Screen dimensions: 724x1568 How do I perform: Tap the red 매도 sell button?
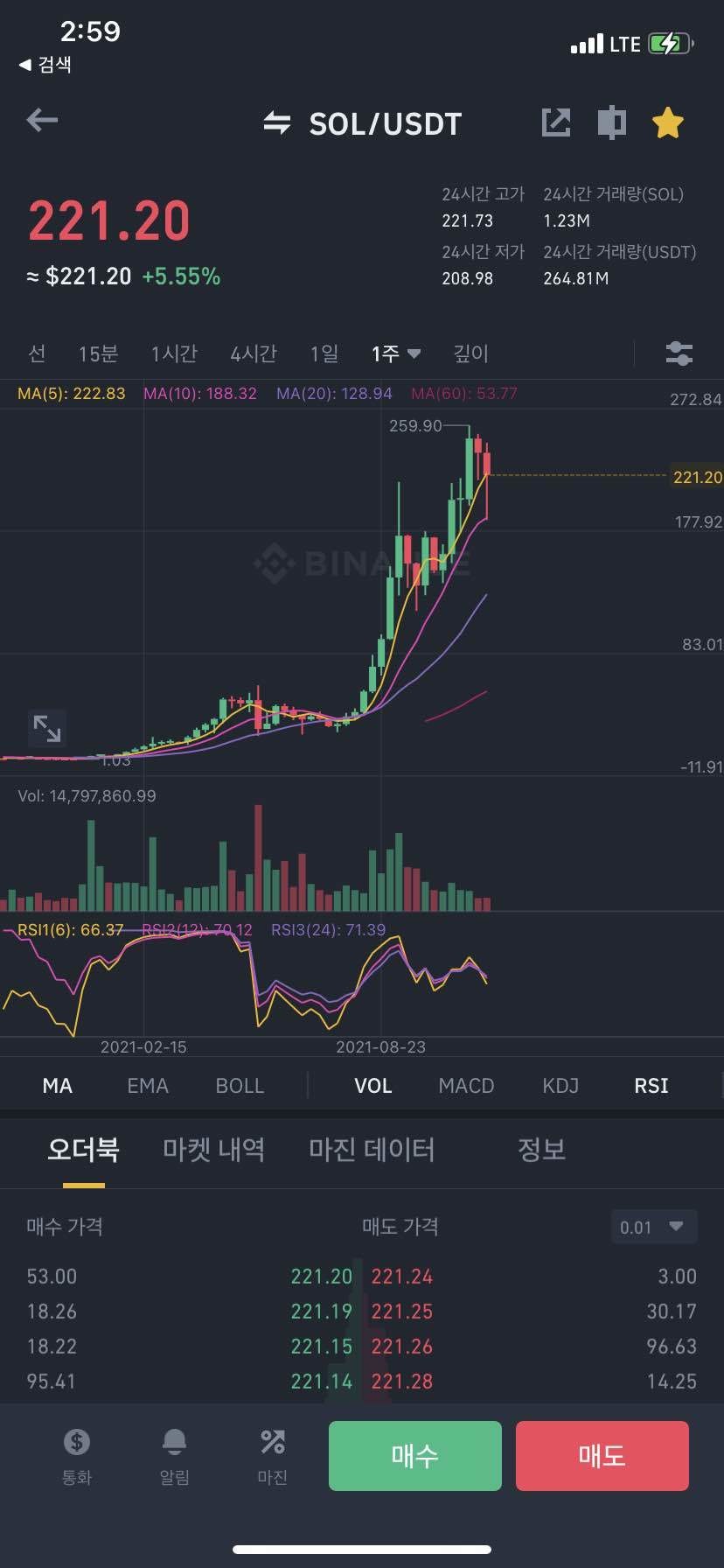coord(602,1455)
